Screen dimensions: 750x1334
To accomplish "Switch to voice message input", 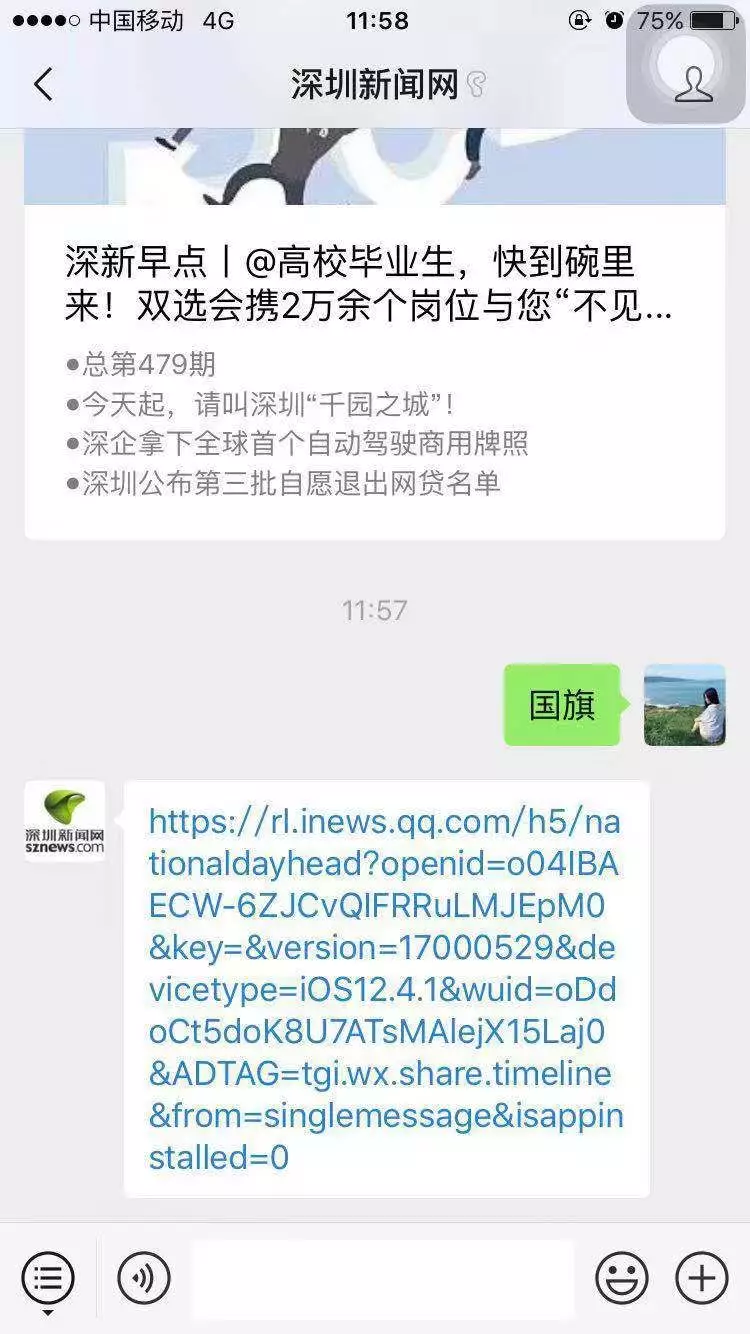I will (144, 1277).
